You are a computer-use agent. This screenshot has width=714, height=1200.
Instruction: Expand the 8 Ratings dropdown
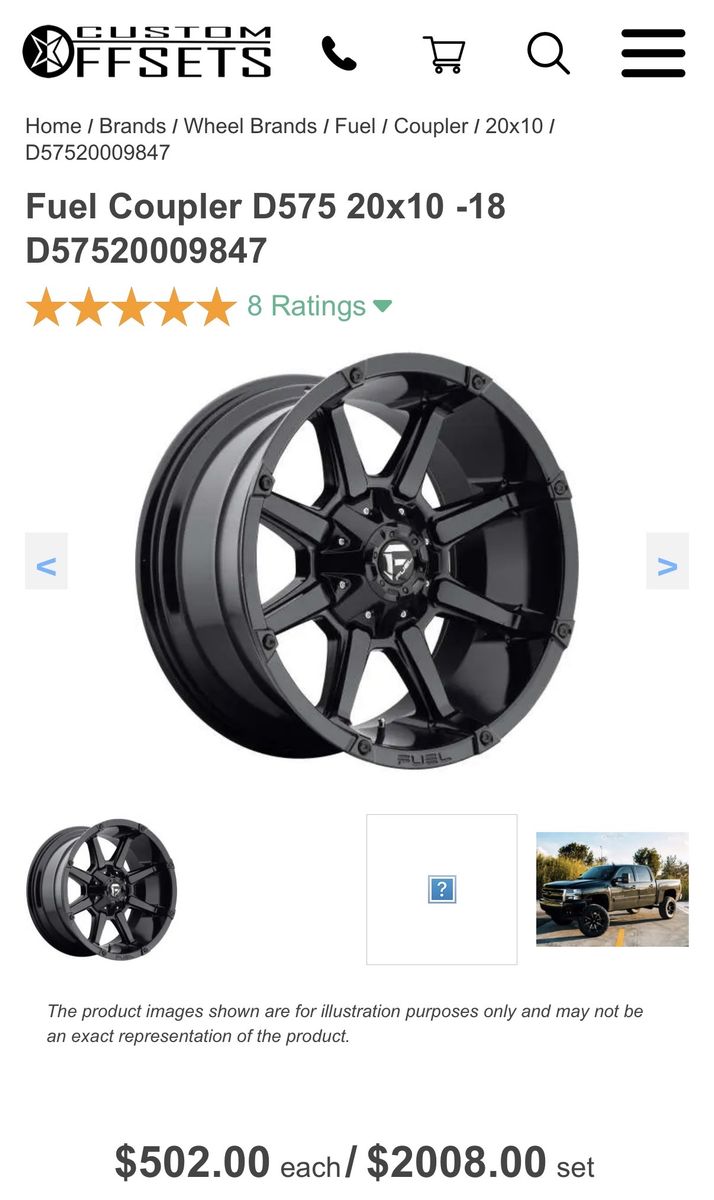click(x=319, y=306)
